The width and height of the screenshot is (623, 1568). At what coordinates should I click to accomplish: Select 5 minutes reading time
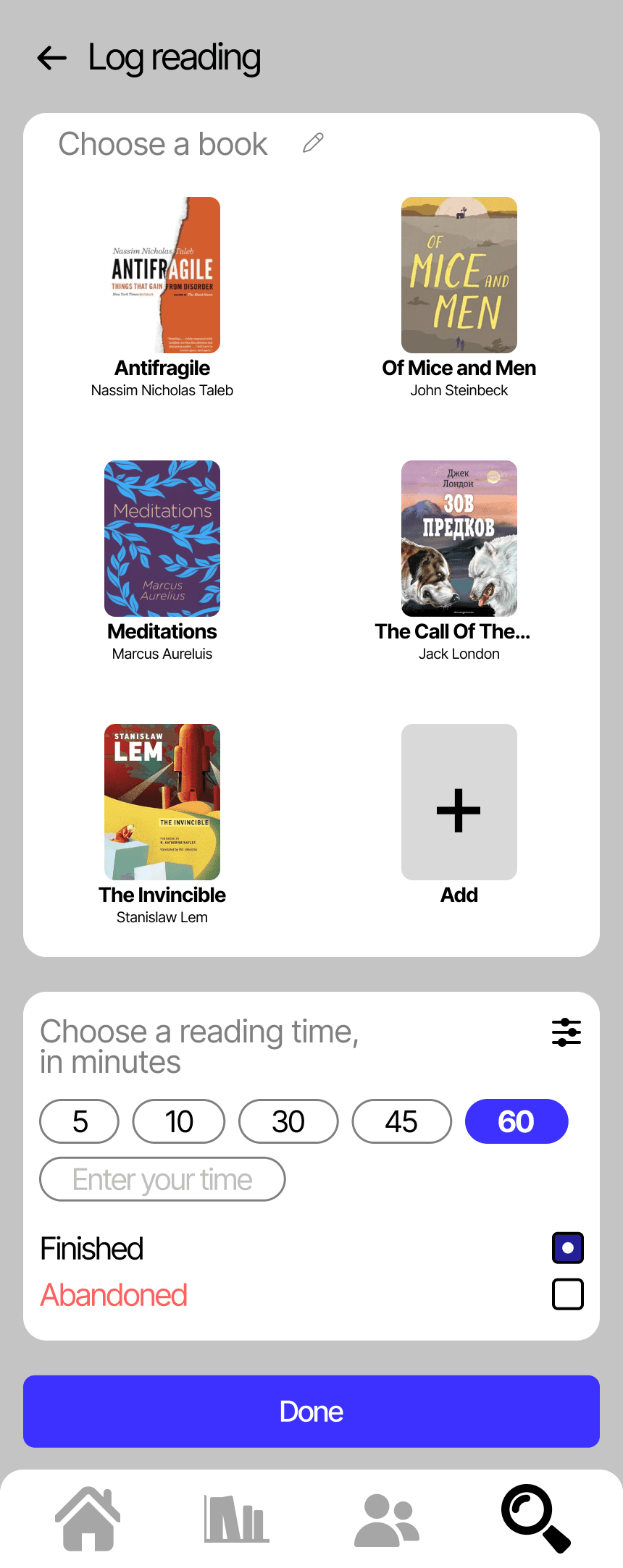pos(80,1121)
